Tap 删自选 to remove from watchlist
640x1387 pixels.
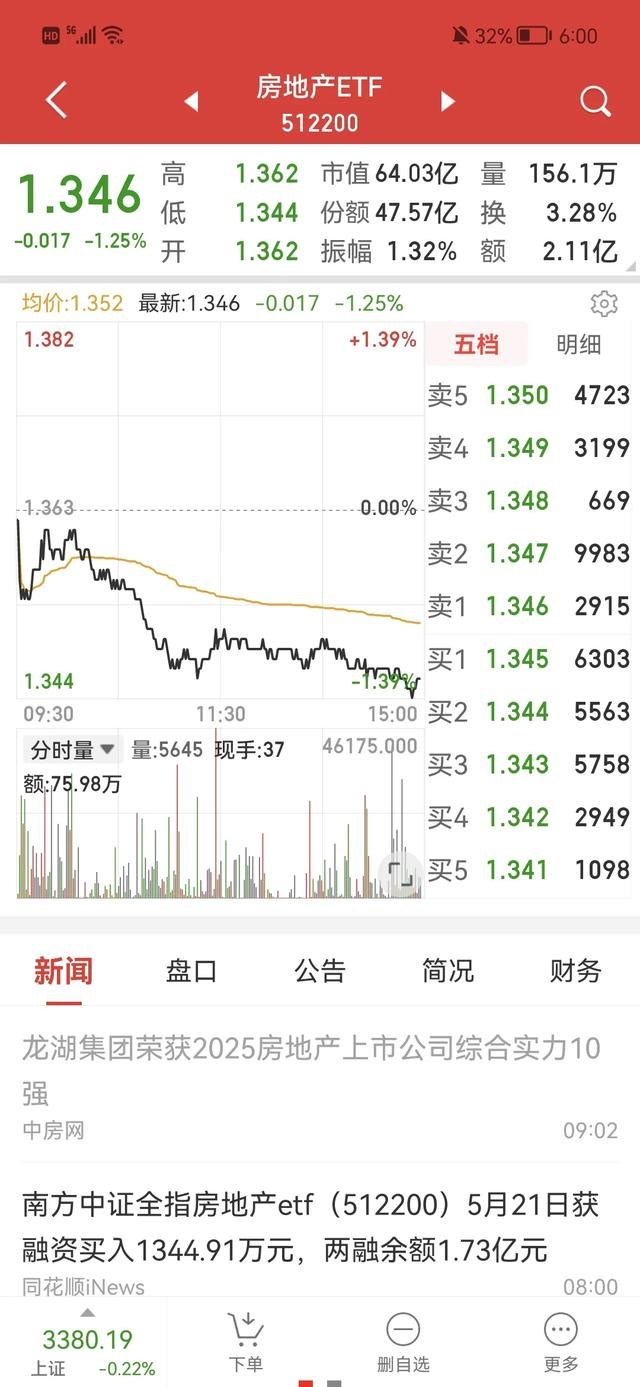(403, 1342)
